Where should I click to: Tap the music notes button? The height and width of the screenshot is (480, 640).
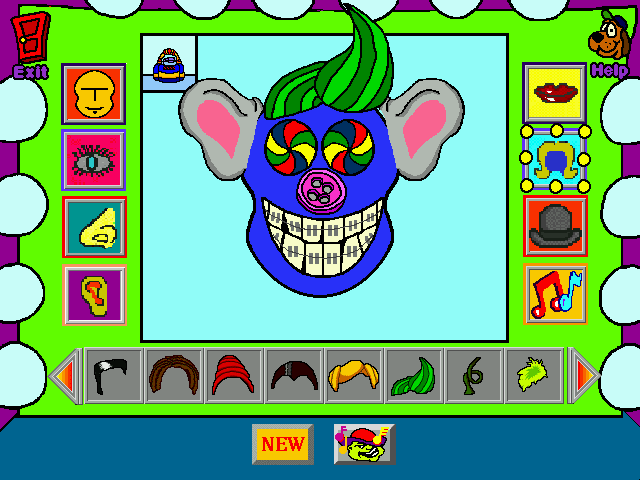pos(555,294)
